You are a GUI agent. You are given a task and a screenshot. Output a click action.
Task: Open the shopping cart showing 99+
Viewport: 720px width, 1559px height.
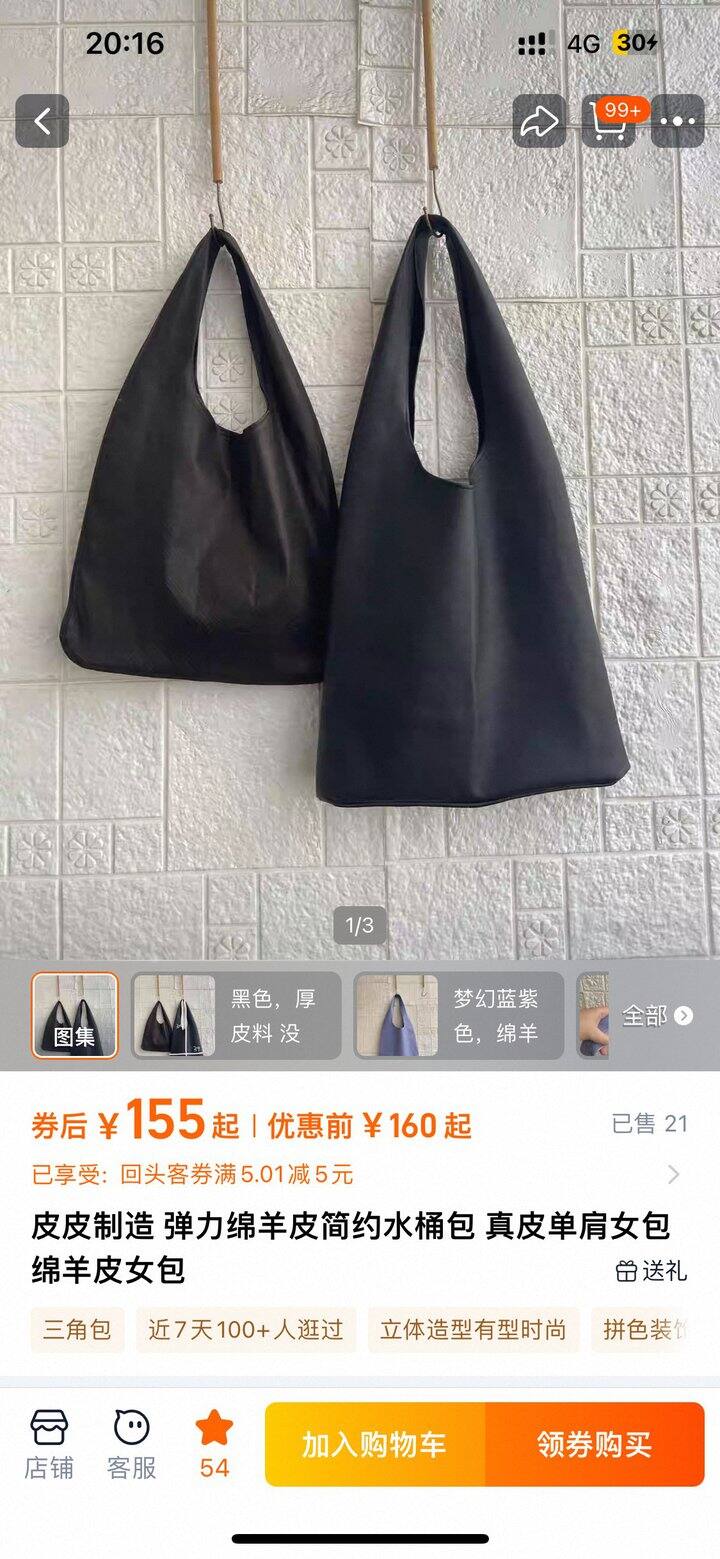pyautogui.click(x=609, y=121)
